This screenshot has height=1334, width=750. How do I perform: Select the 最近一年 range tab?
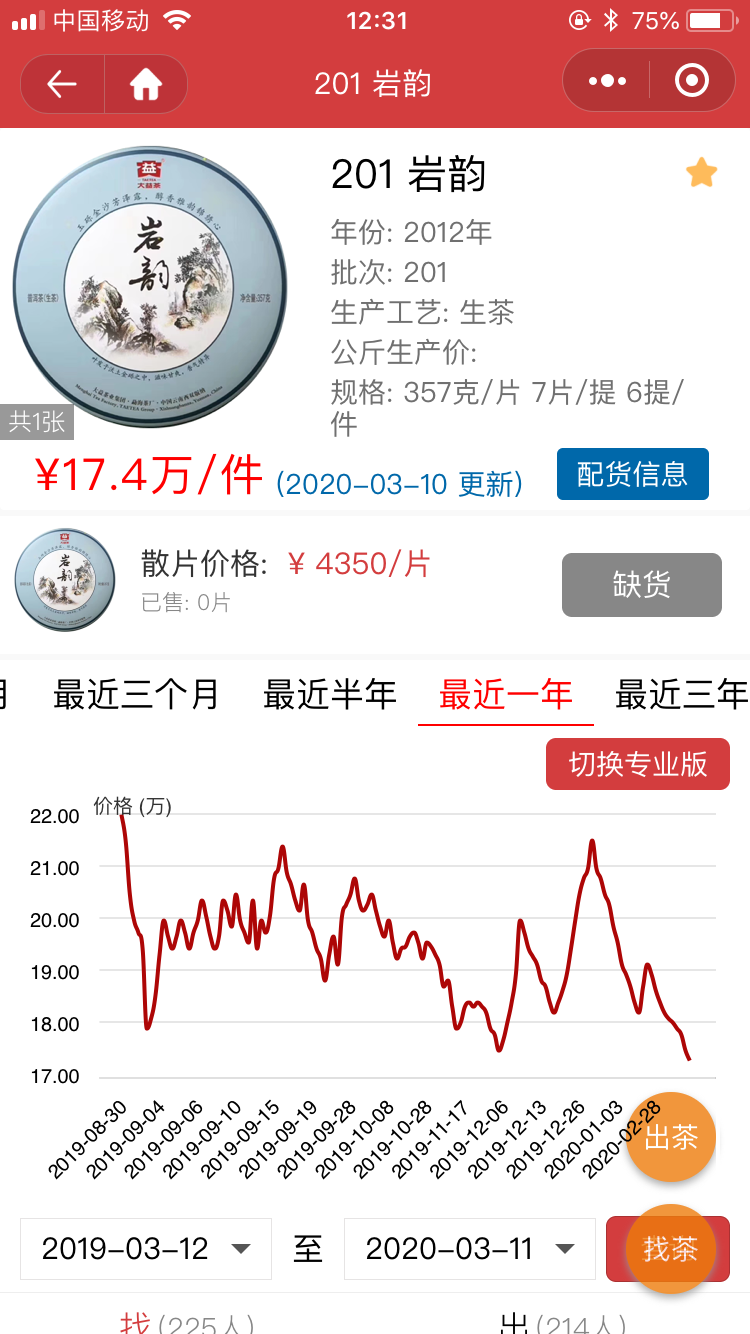click(x=506, y=694)
